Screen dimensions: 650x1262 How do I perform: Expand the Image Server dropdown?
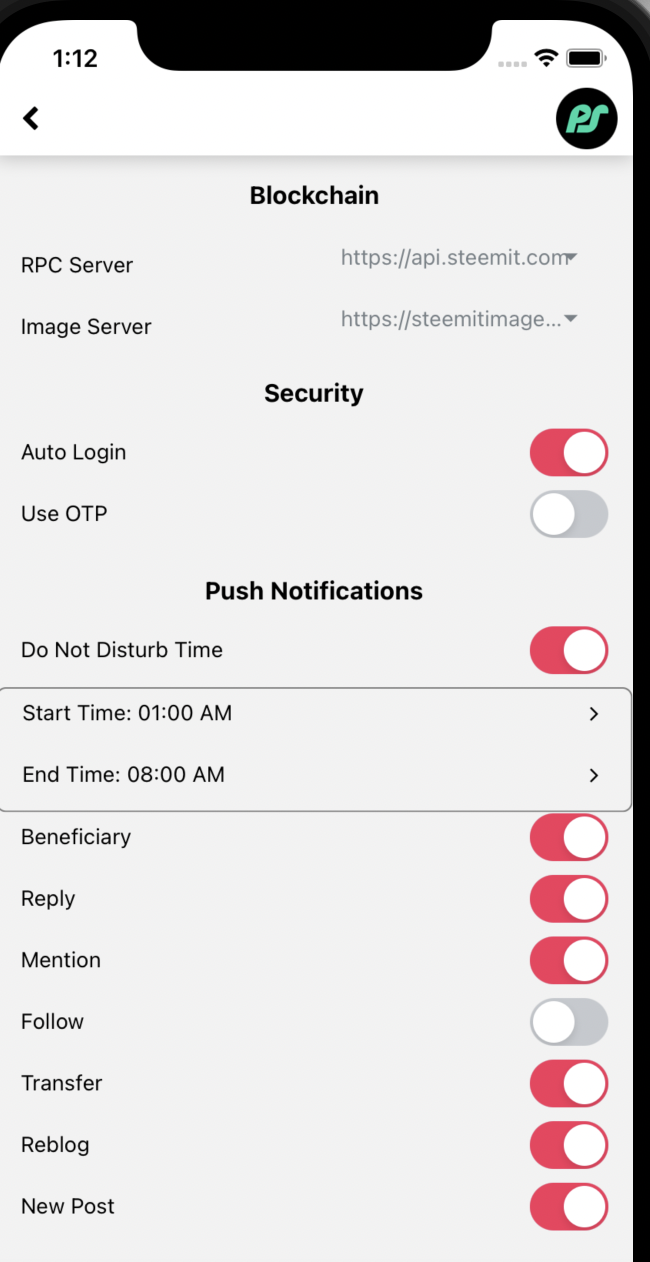pyautogui.click(x=459, y=319)
